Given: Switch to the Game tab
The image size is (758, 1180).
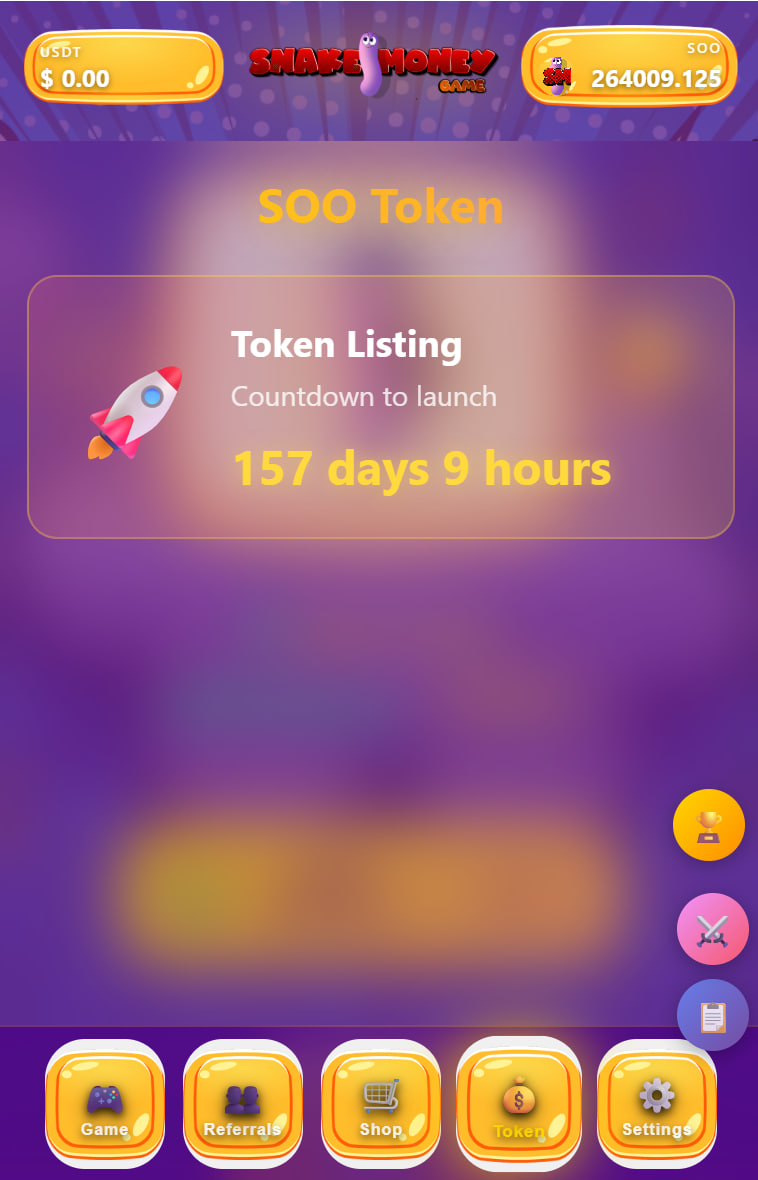Looking at the screenshot, I should [105, 1104].
